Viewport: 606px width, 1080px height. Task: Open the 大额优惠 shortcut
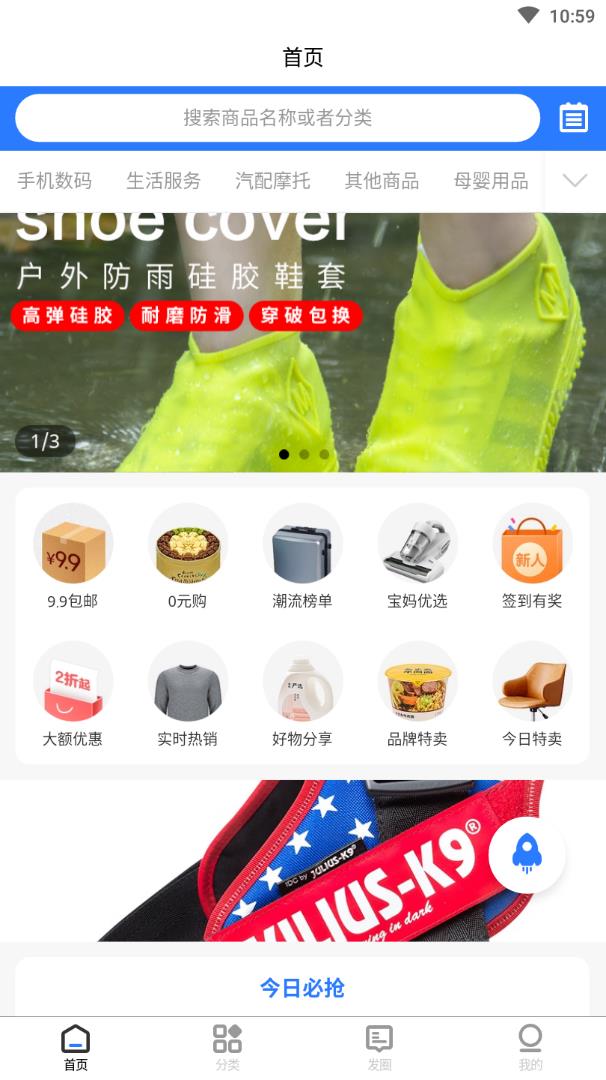click(73, 695)
